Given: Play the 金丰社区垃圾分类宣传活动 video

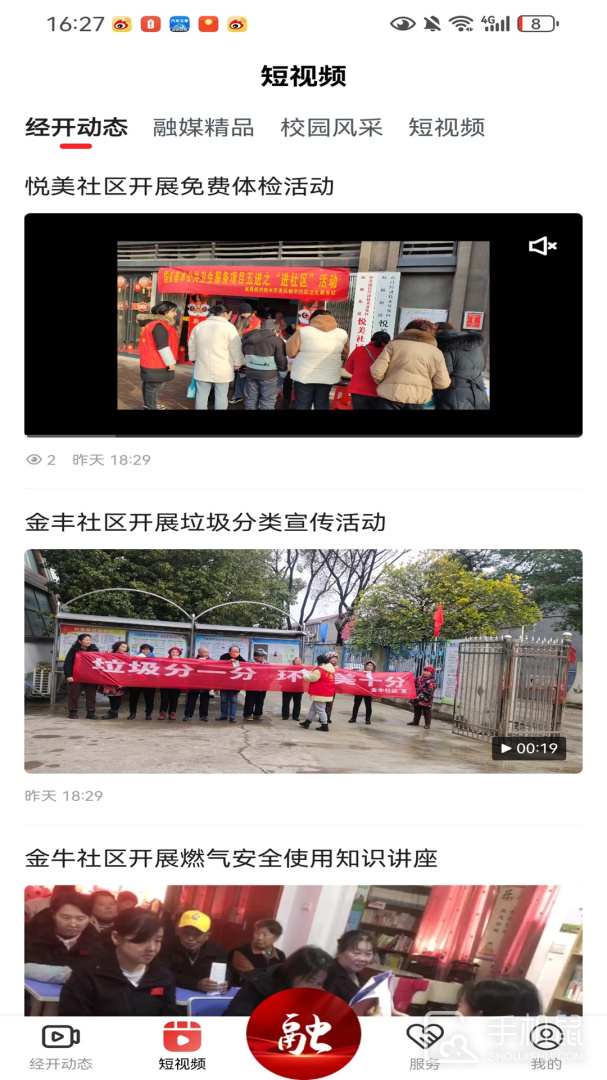Looking at the screenshot, I should (x=303, y=661).
